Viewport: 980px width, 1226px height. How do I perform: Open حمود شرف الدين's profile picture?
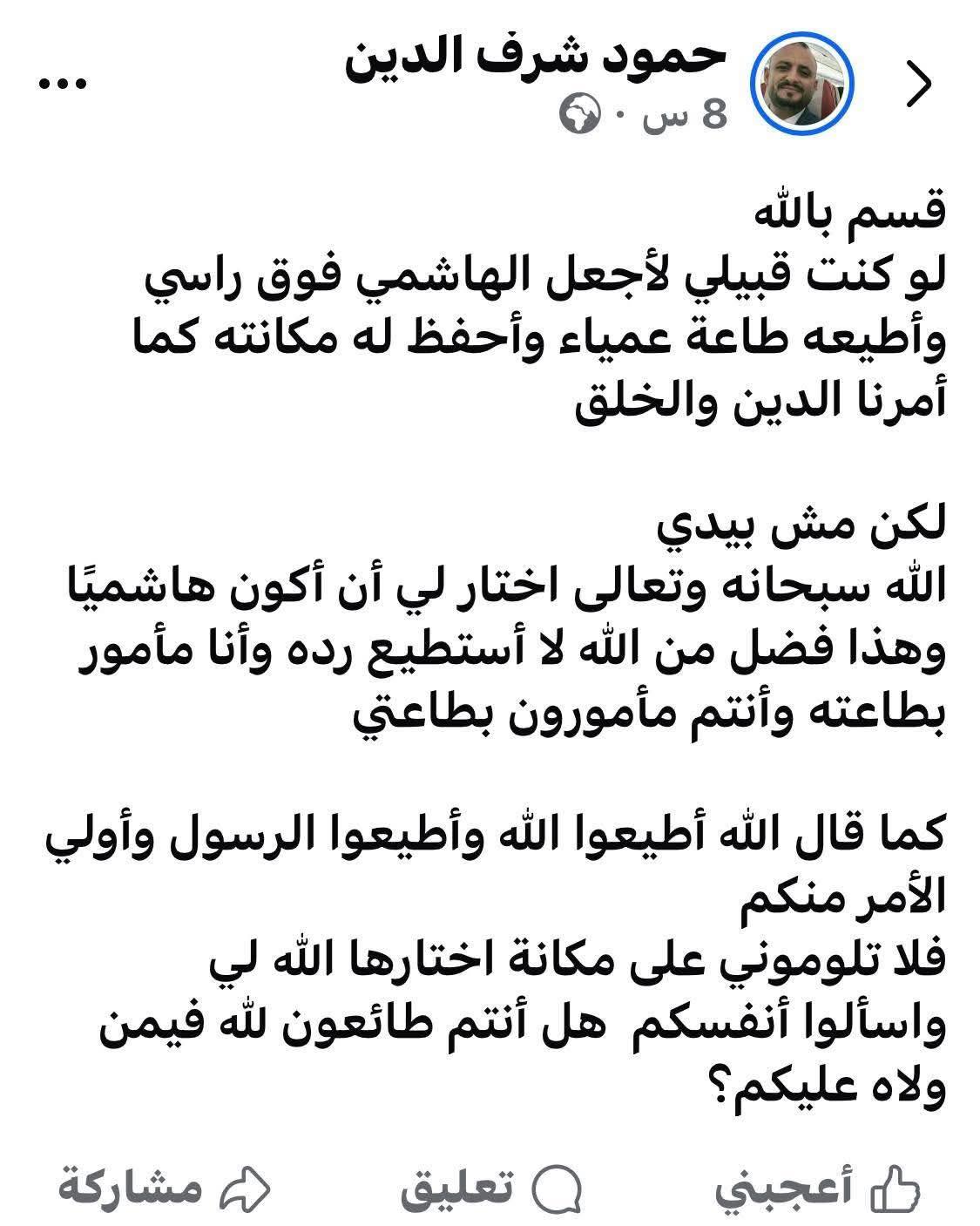pyautogui.click(x=802, y=86)
